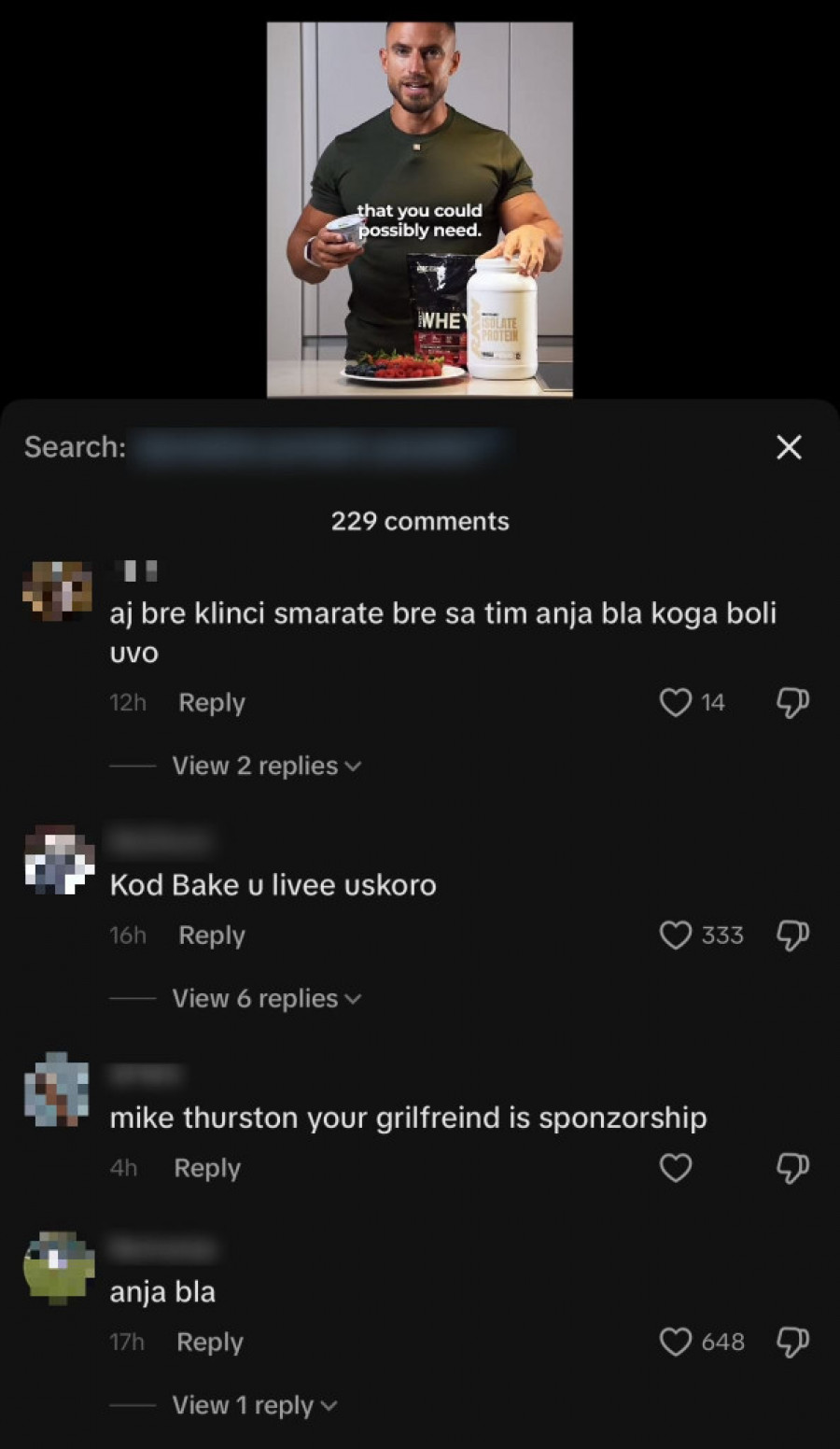This screenshot has height=1449, width=840.
Task: Tap the blurred search field
Action: (317, 447)
